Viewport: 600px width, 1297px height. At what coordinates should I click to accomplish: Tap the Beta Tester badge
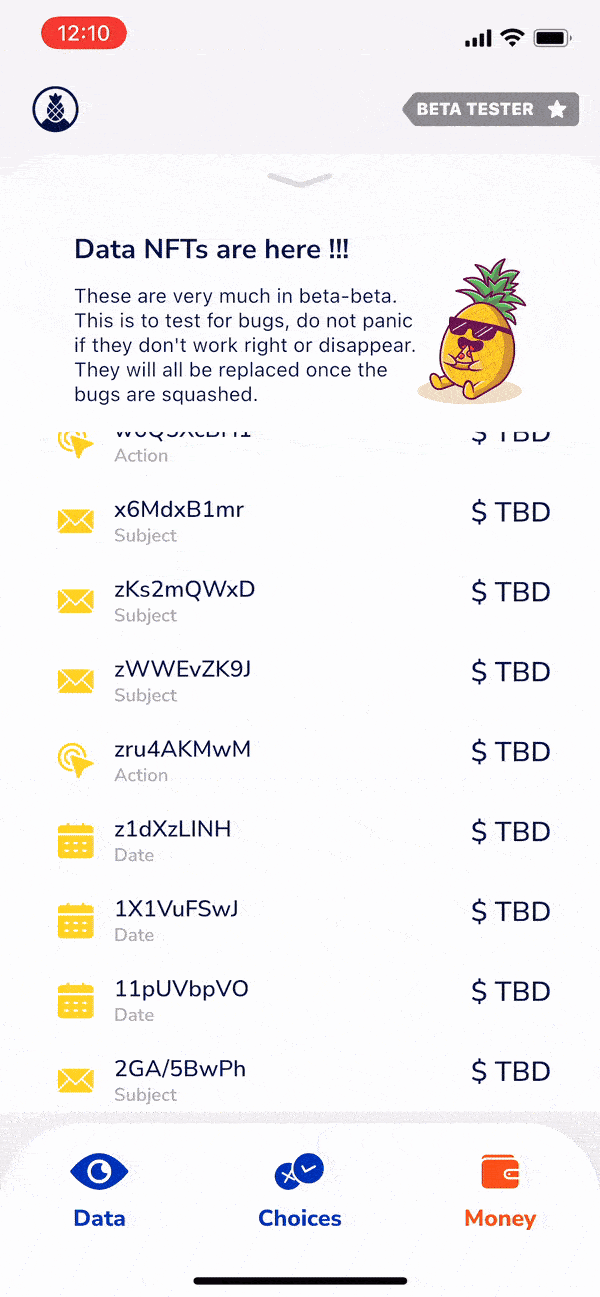(x=490, y=109)
